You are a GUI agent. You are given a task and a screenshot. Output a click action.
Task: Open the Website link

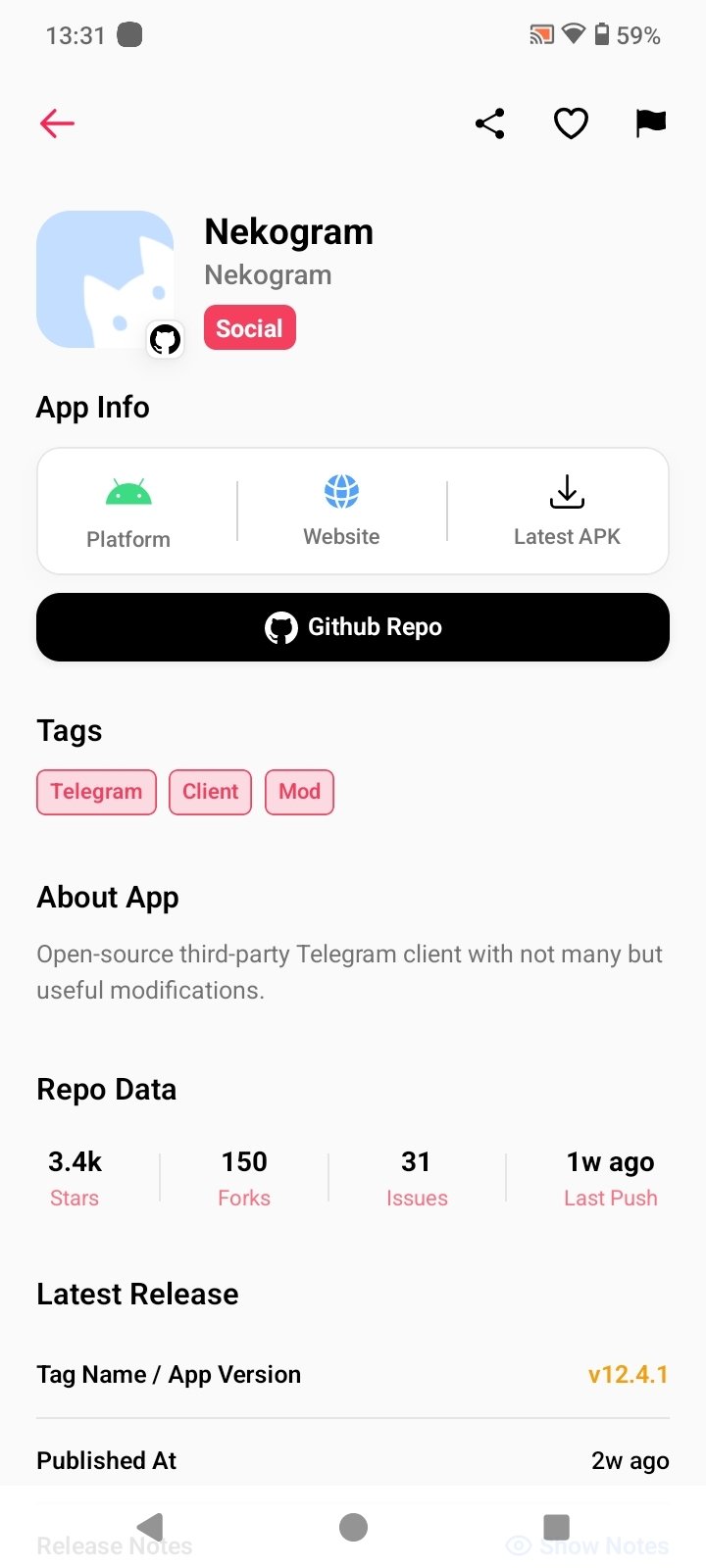341,511
